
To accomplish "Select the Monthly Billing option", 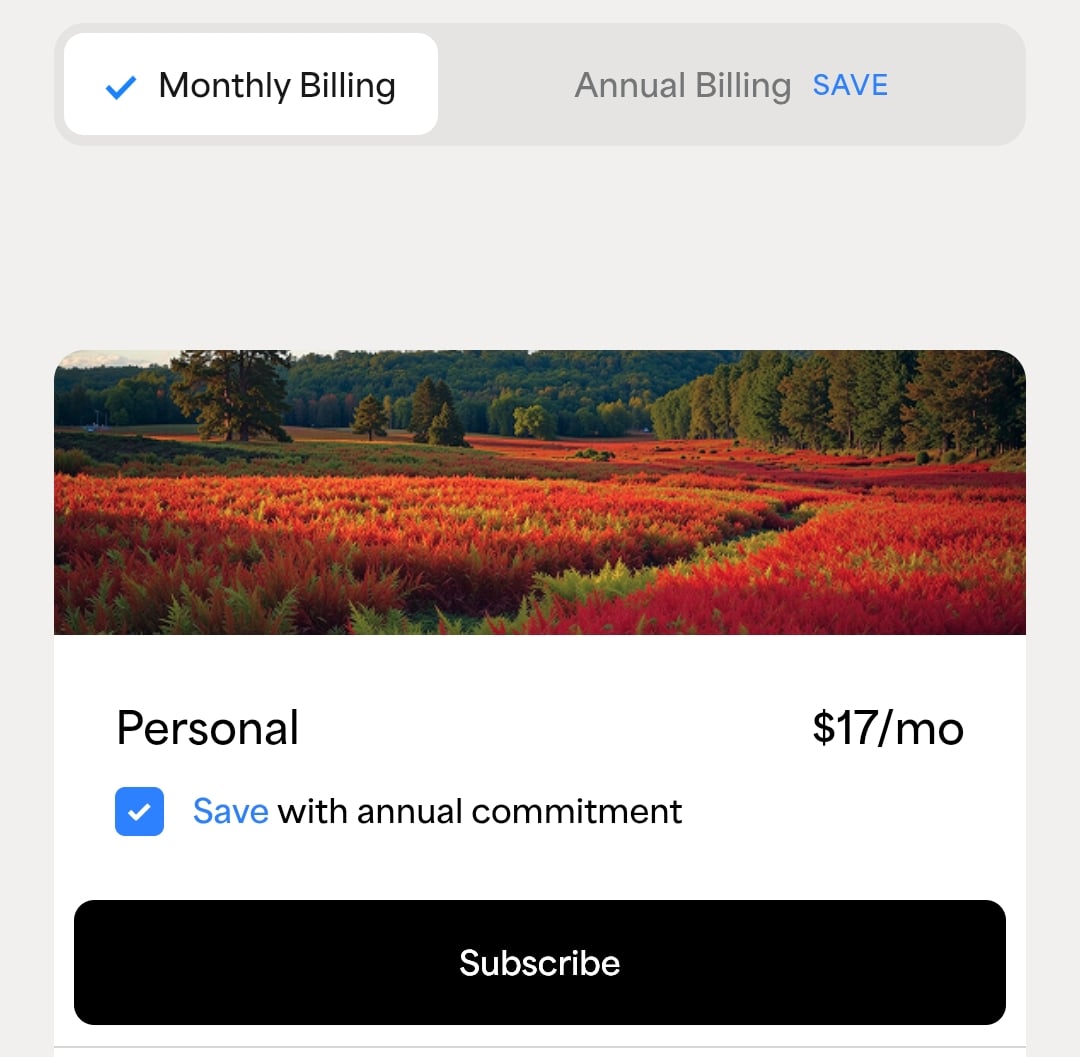I will click(x=251, y=85).
